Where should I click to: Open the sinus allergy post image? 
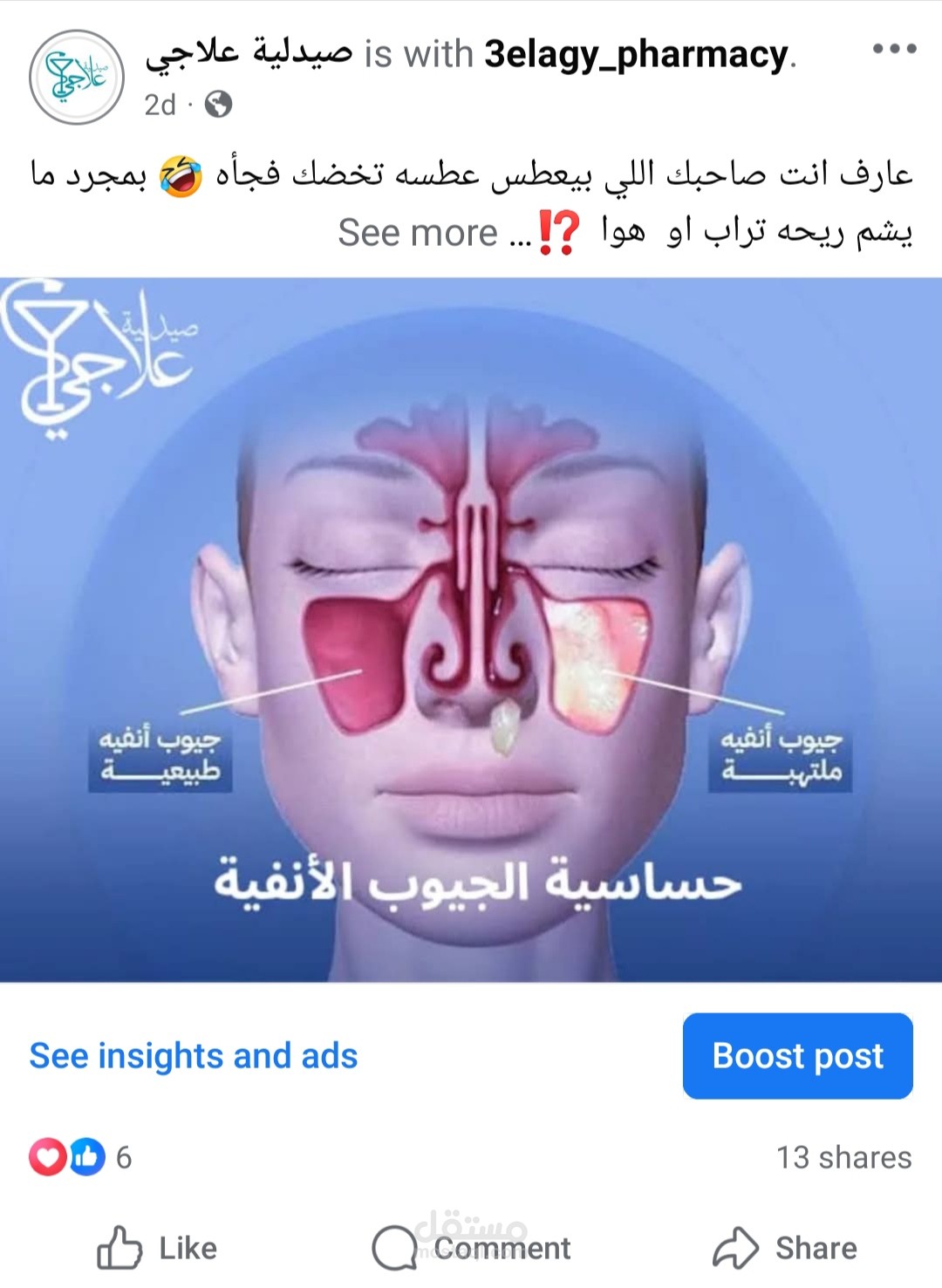pos(471,630)
